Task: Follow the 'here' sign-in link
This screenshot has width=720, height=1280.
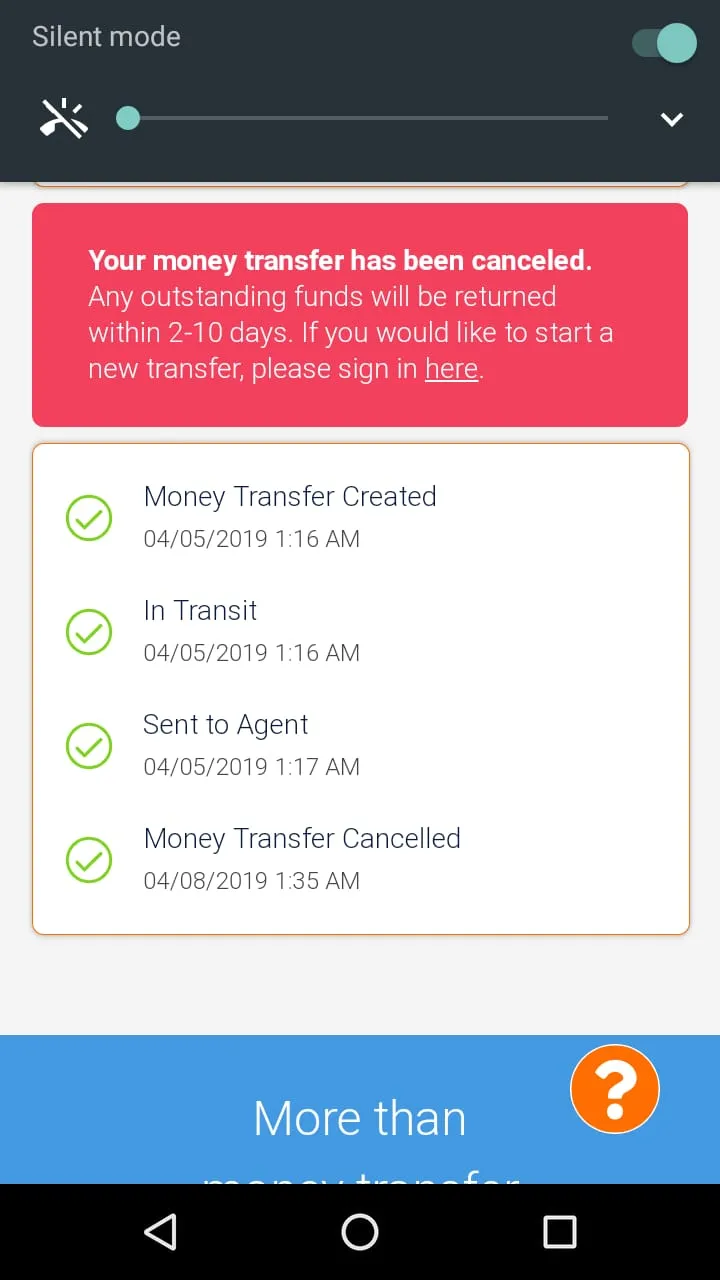Action: pyautogui.click(x=451, y=369)
